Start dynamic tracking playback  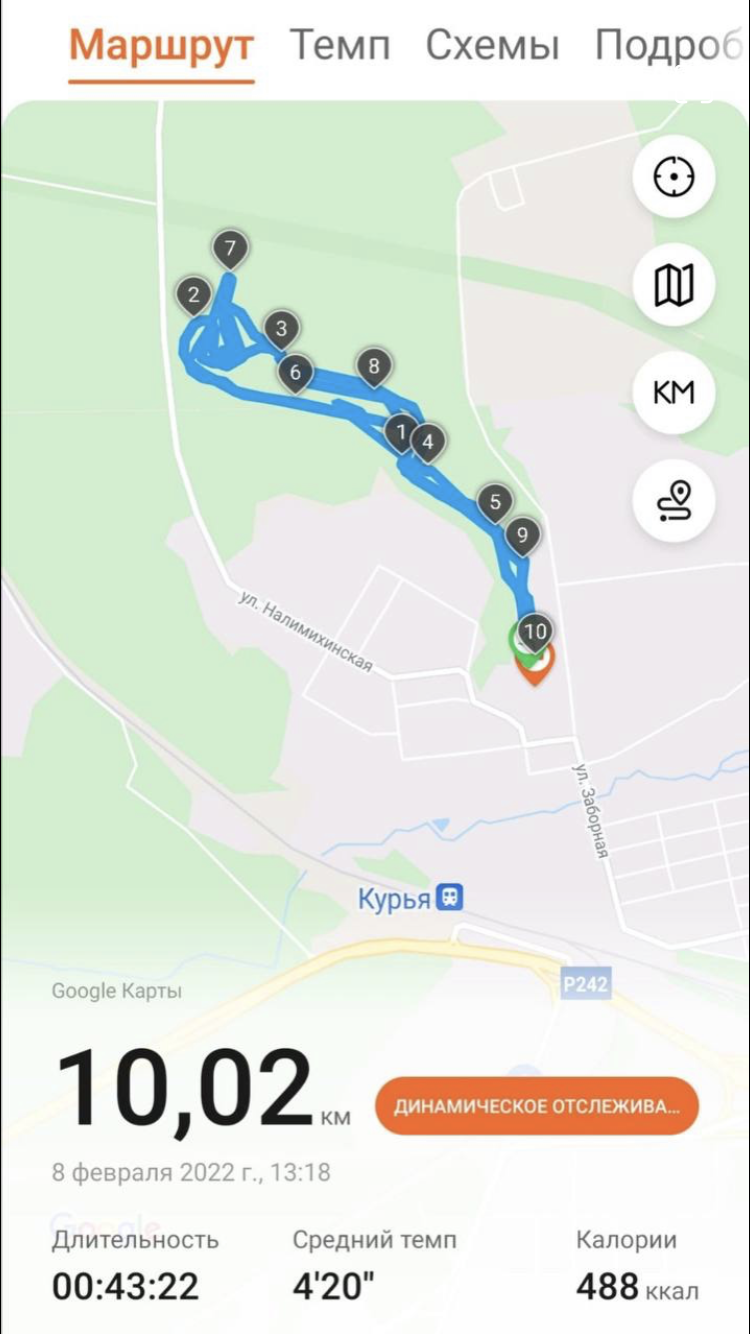point(536,1107)
